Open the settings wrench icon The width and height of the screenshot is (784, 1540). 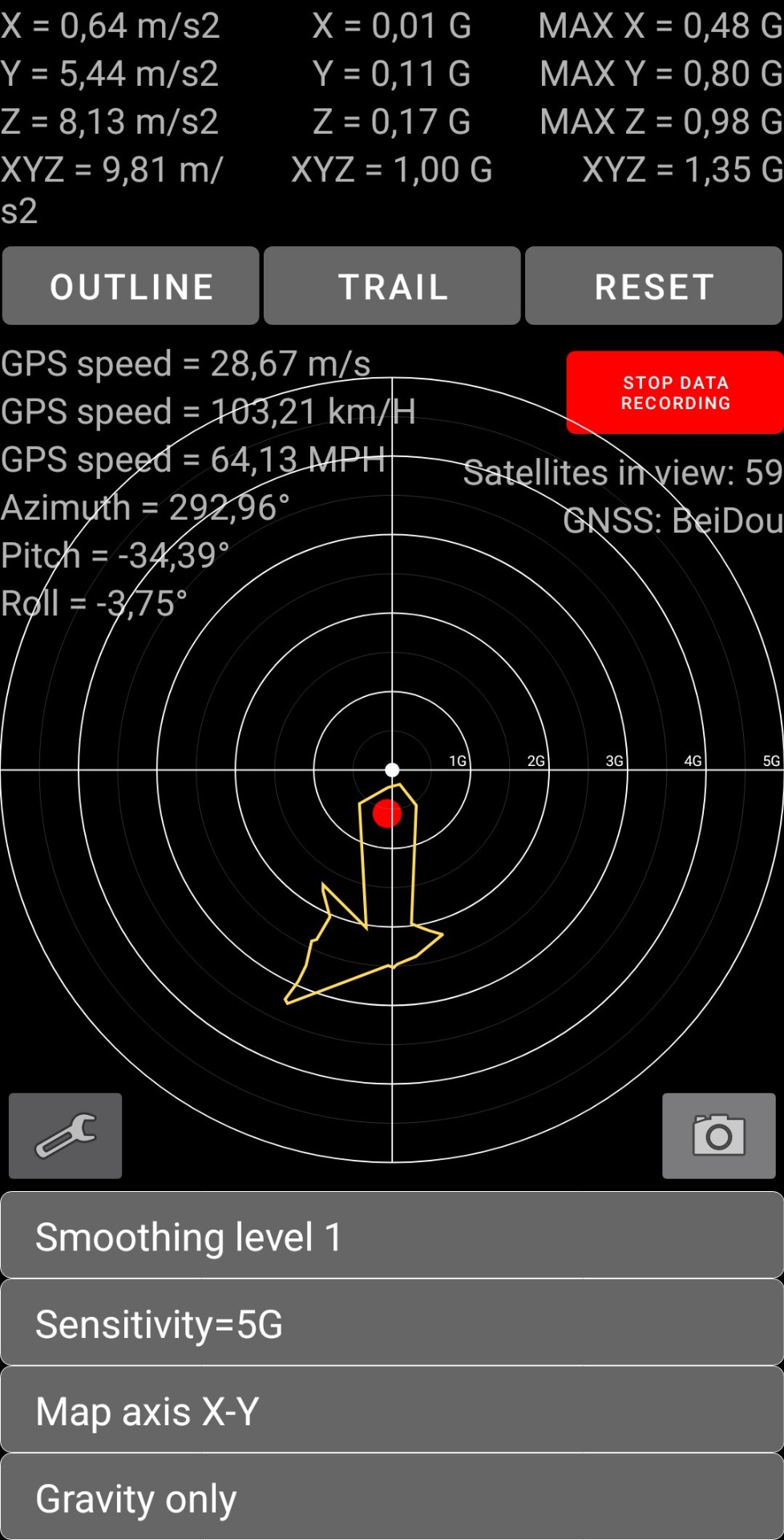(64, 1135)
